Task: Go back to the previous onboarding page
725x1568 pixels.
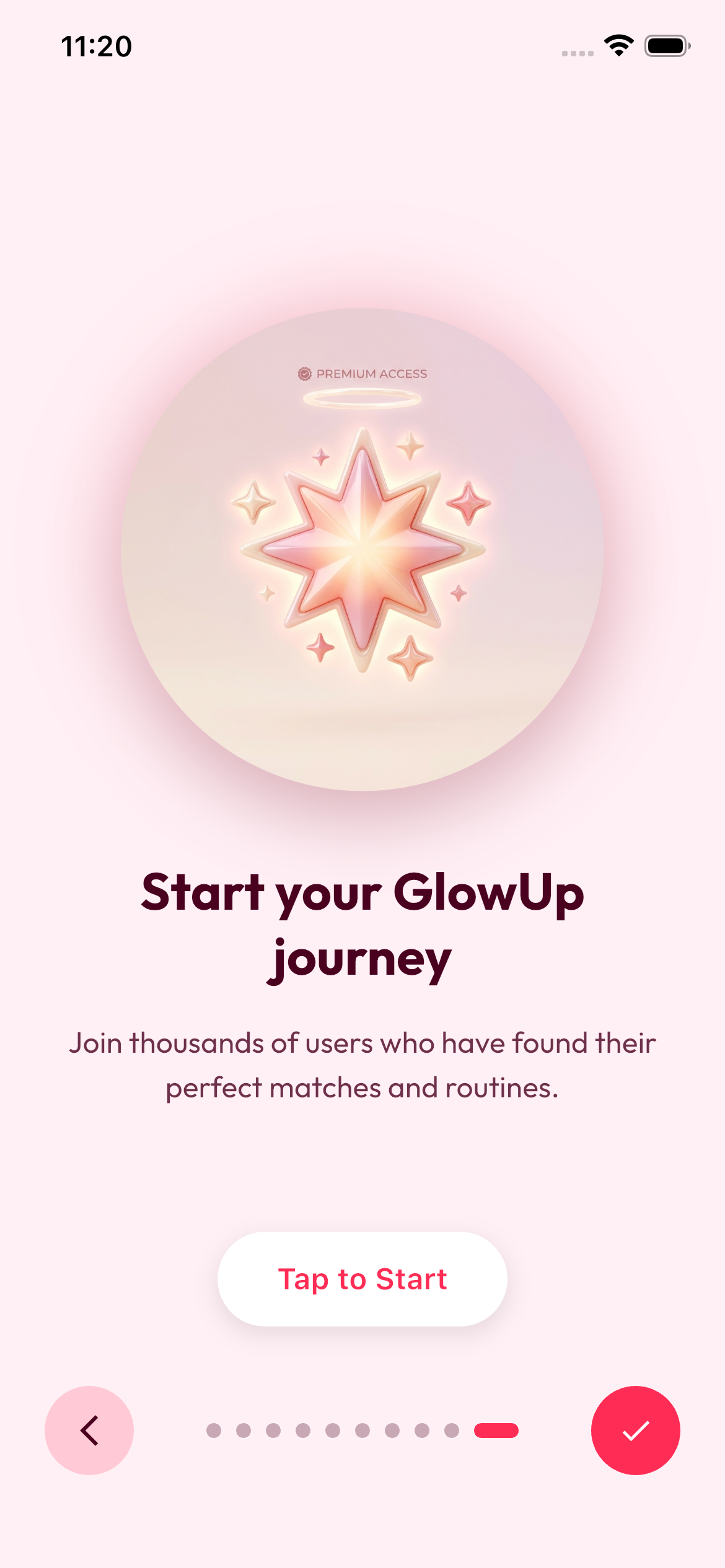Action: pyautogui.click(x=89, y=1431)
